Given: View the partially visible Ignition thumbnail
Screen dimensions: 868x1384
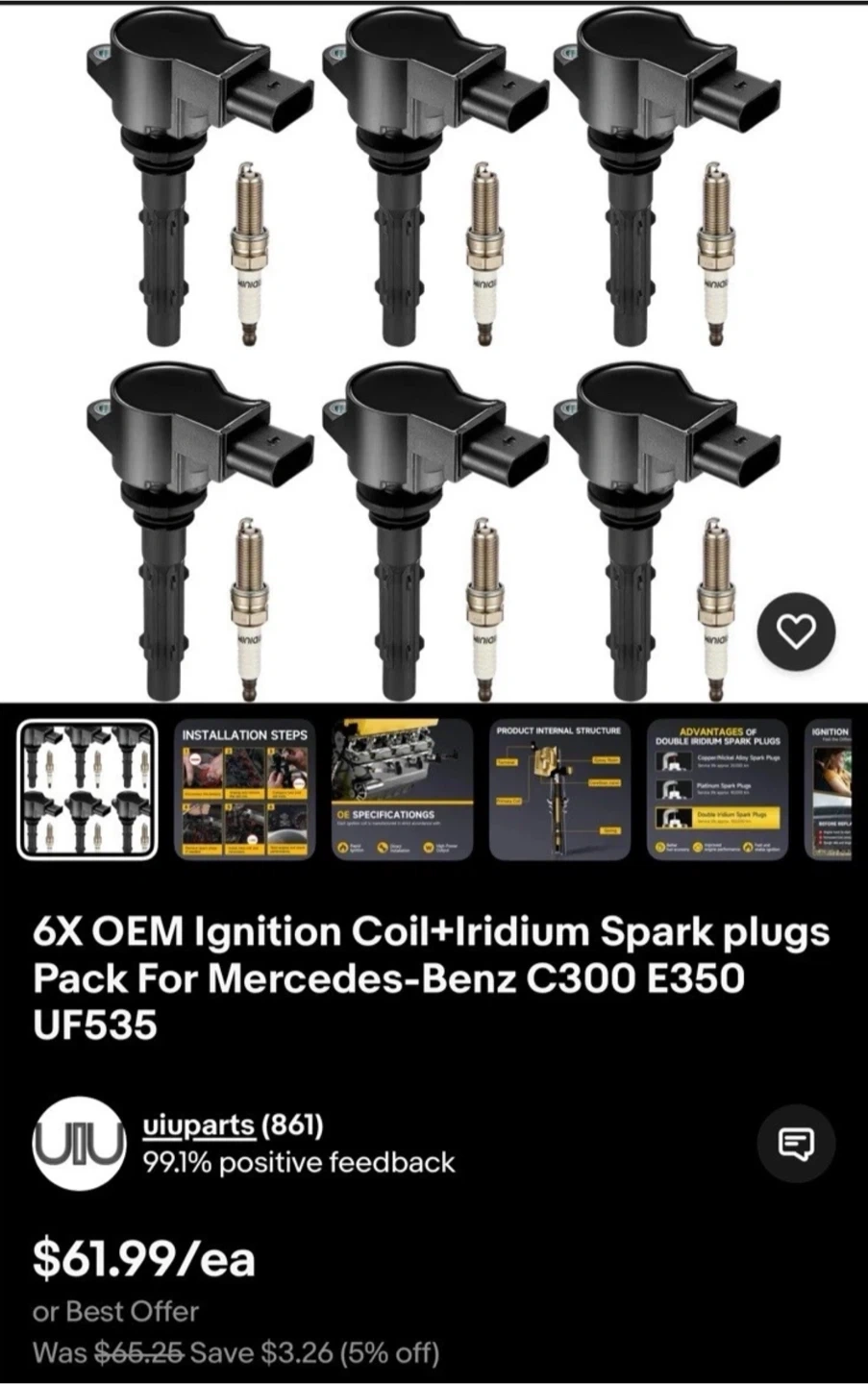Looking at the screenshot, I should (828, 789).
